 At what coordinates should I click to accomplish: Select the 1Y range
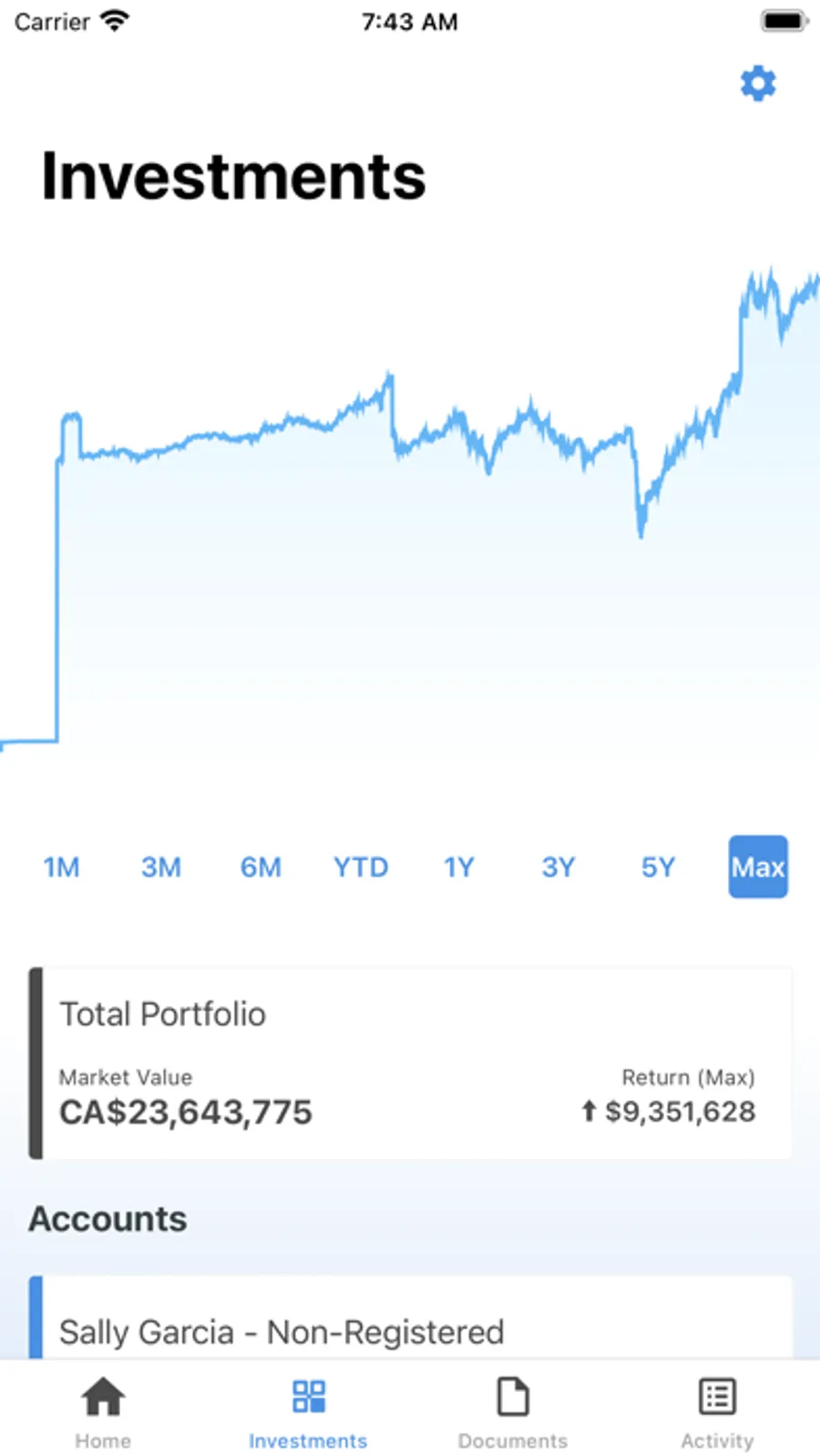point(459,866)
